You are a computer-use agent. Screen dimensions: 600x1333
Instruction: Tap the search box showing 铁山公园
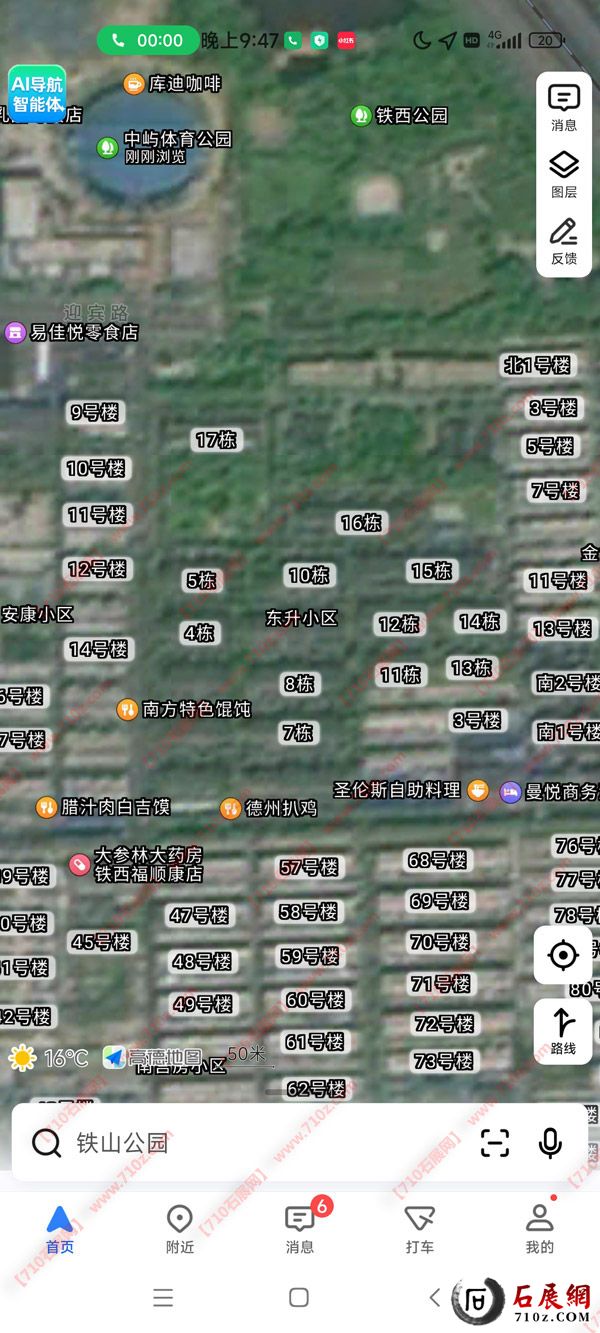pyautogui.click(x=250, y=1142)
